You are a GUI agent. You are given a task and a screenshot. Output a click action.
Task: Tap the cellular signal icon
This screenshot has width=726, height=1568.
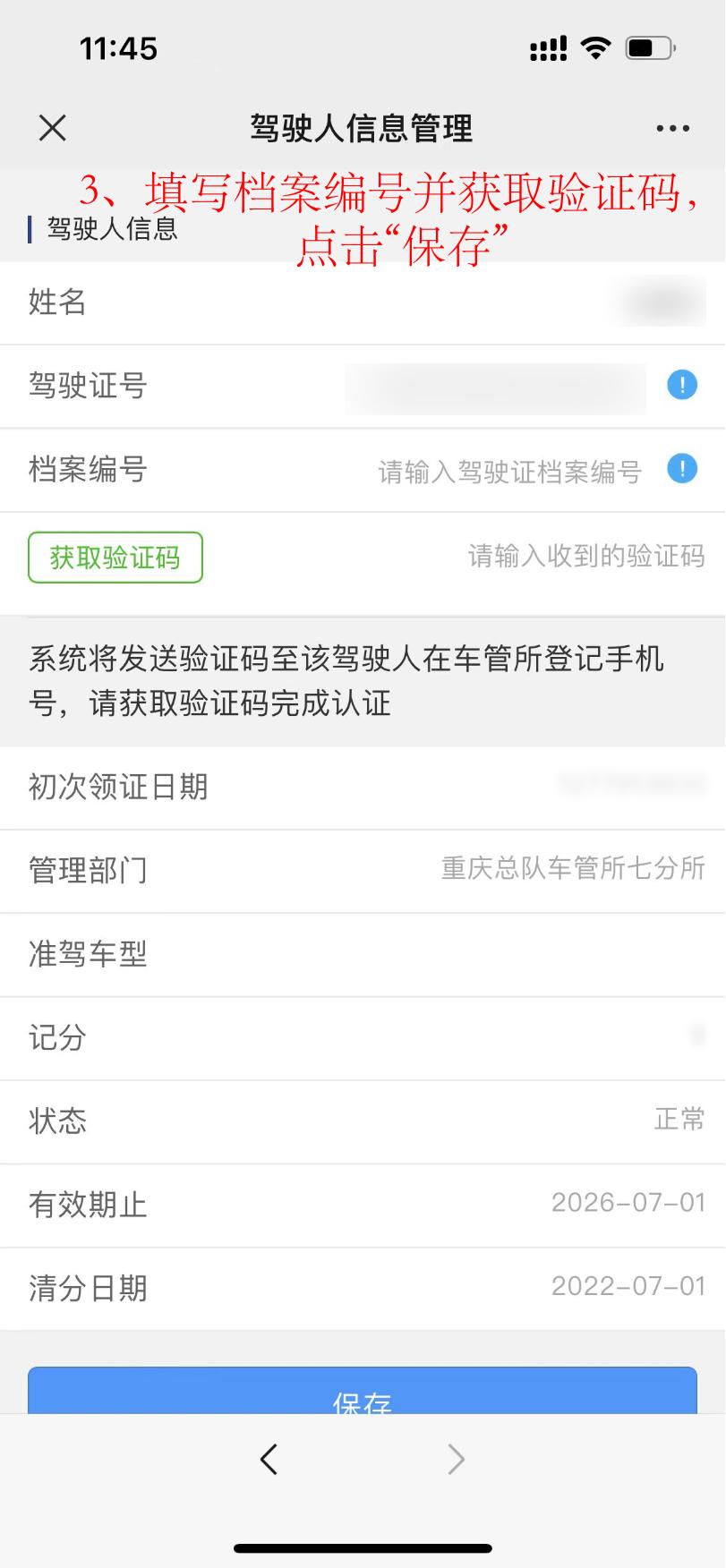point(550,47)
